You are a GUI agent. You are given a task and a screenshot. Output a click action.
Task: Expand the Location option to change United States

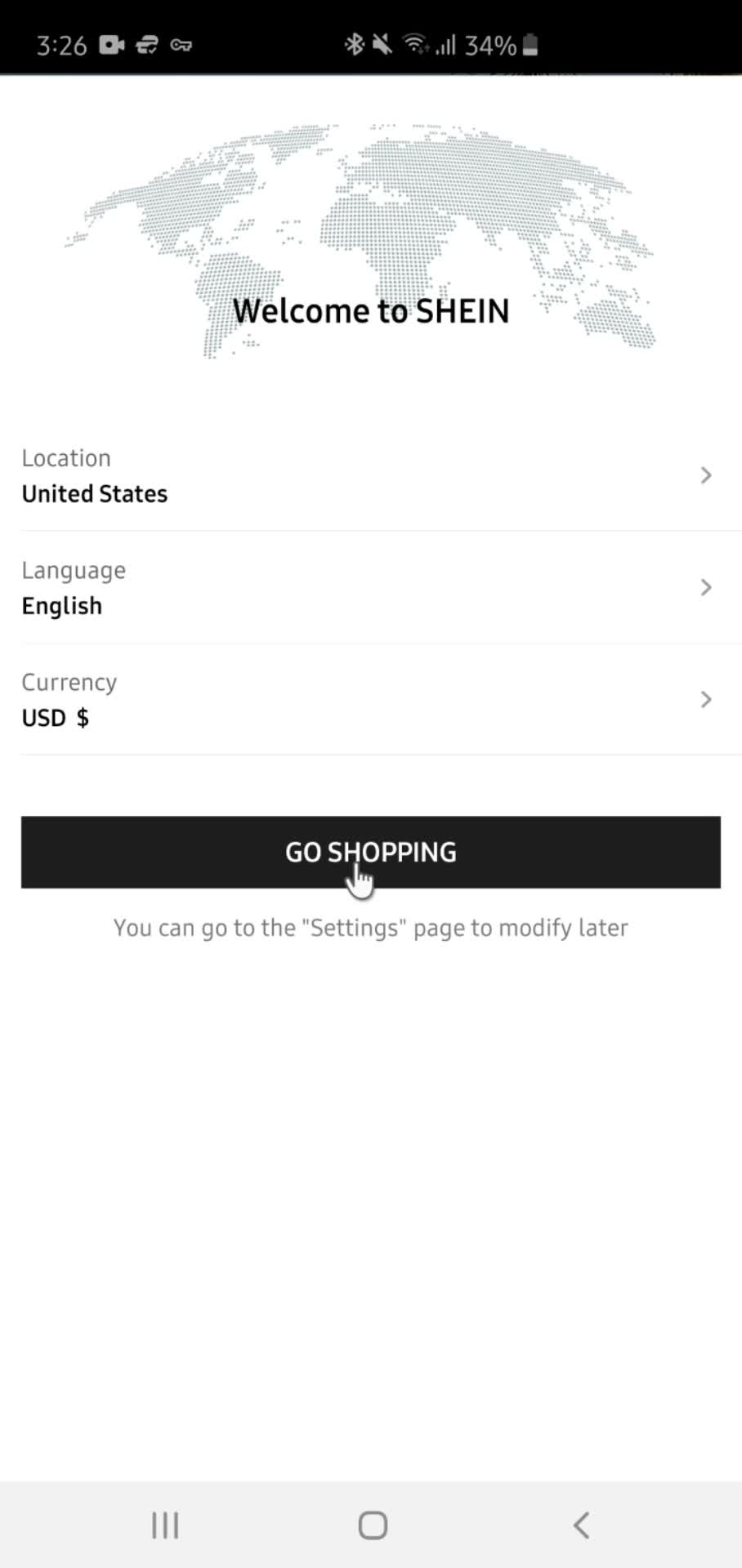point(705,475)
